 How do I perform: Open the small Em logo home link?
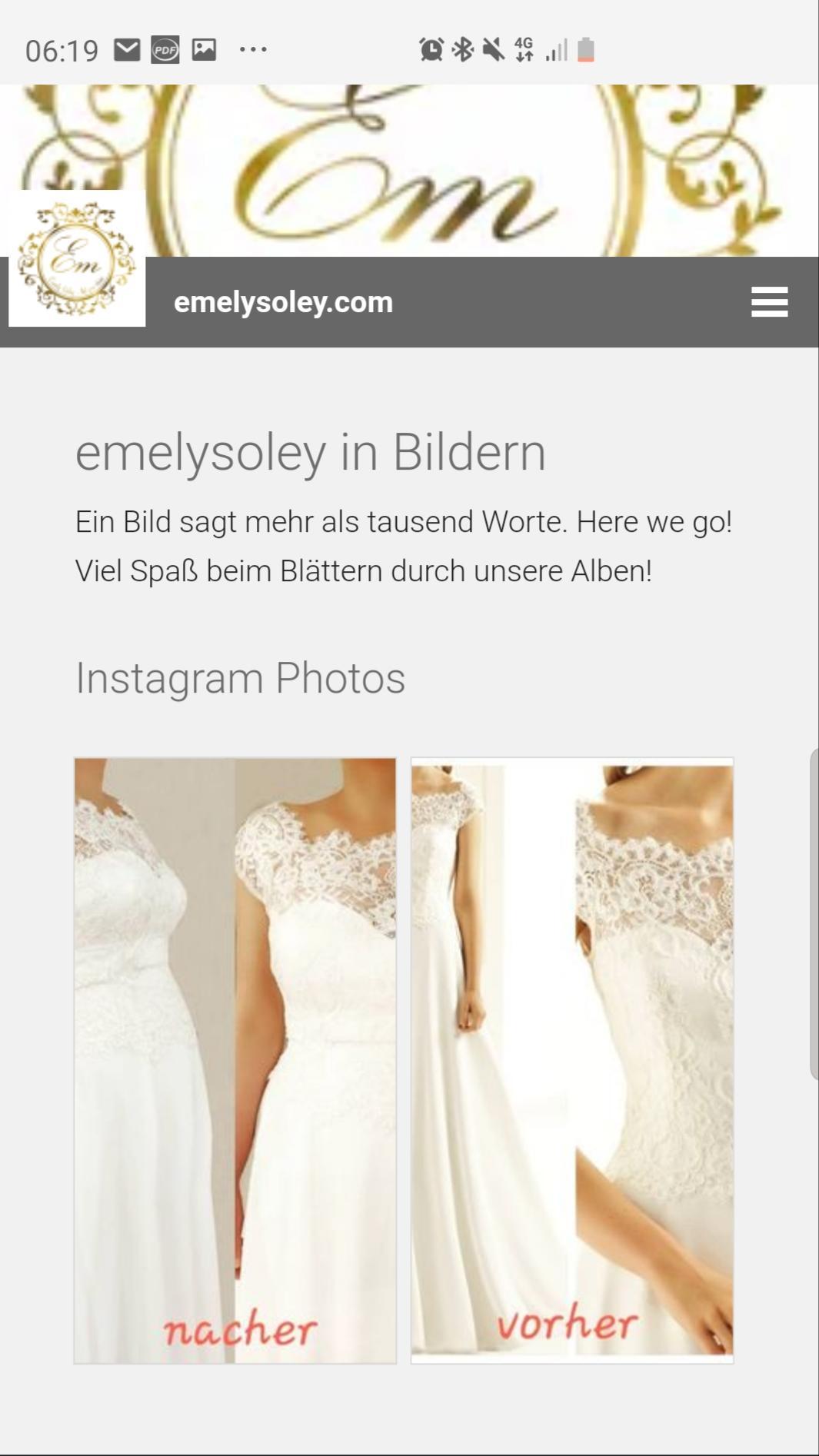[x=77, y=259]
